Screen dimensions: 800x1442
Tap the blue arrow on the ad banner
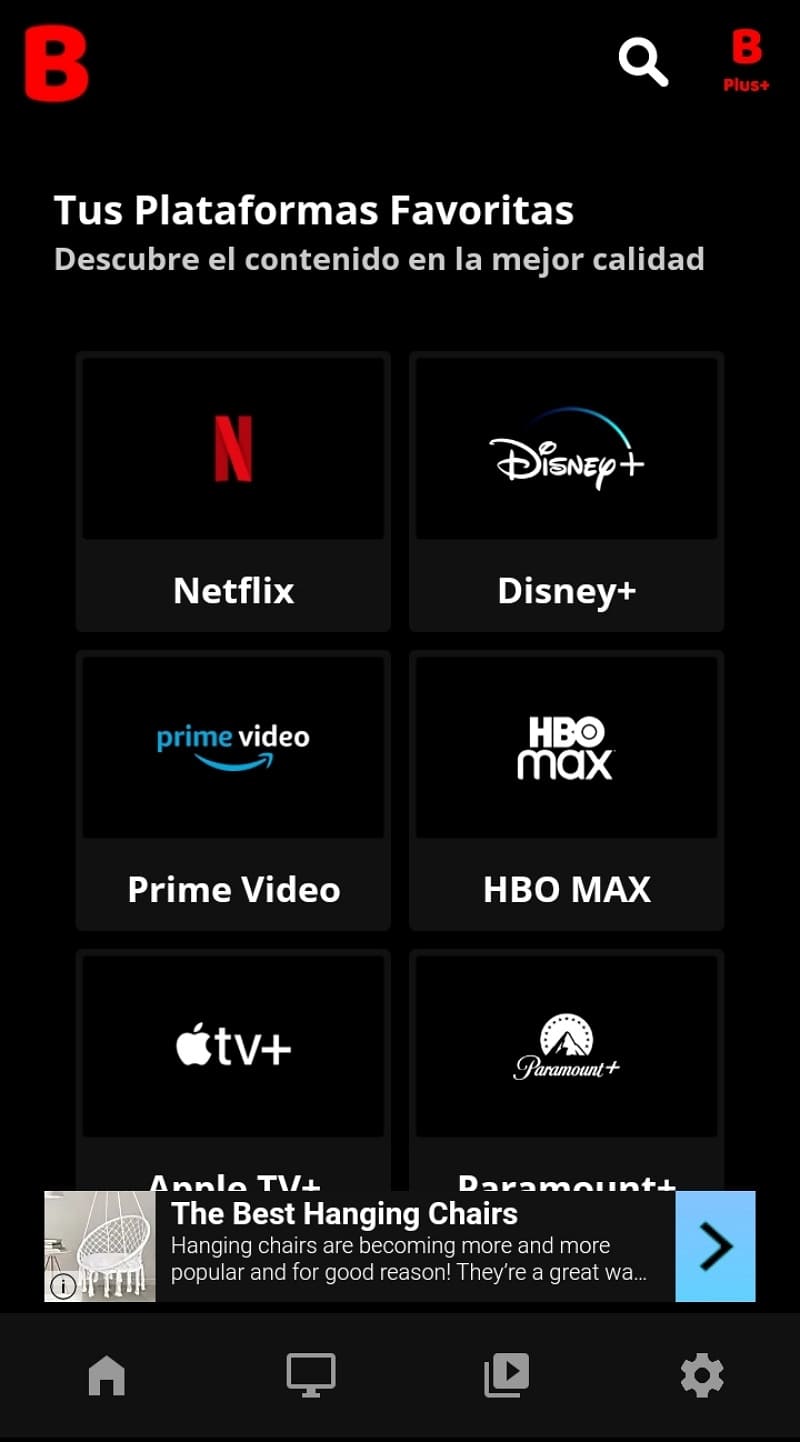pos(715,1245)
